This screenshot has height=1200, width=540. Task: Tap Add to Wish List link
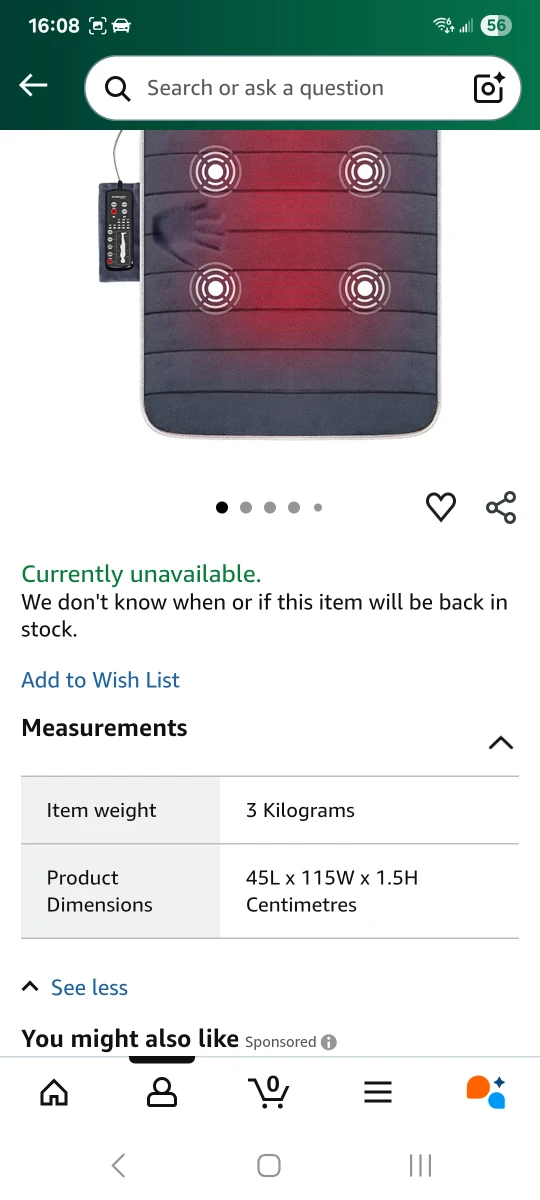click(100, 680)
